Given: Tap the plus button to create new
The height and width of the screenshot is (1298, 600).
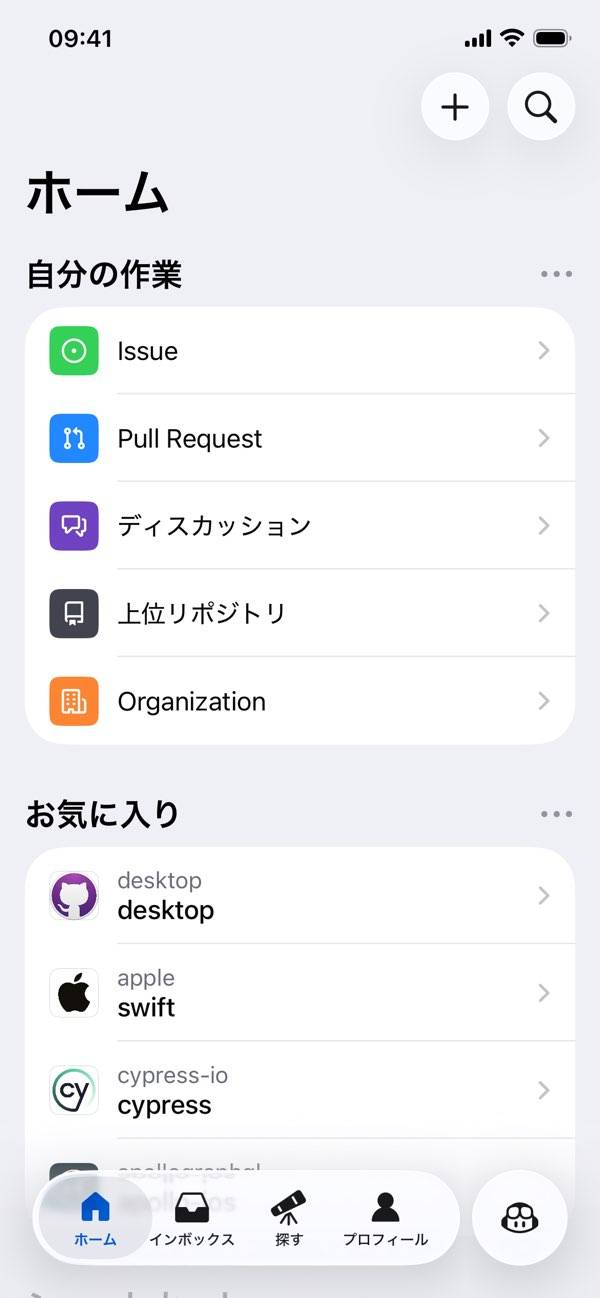Looking at the screenshot, I should tap(455, 107).
